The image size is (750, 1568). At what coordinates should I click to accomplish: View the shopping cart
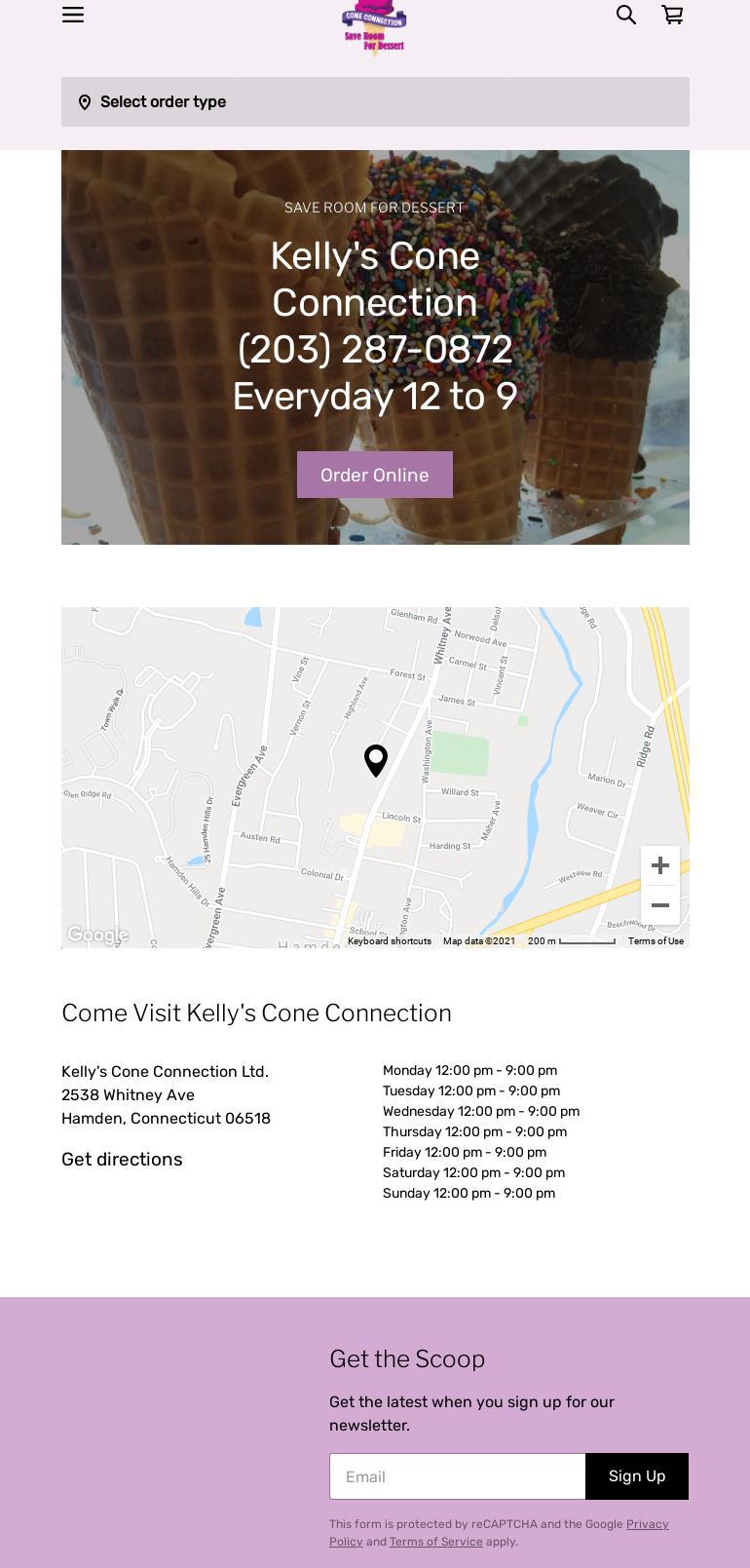click(672, 15)
